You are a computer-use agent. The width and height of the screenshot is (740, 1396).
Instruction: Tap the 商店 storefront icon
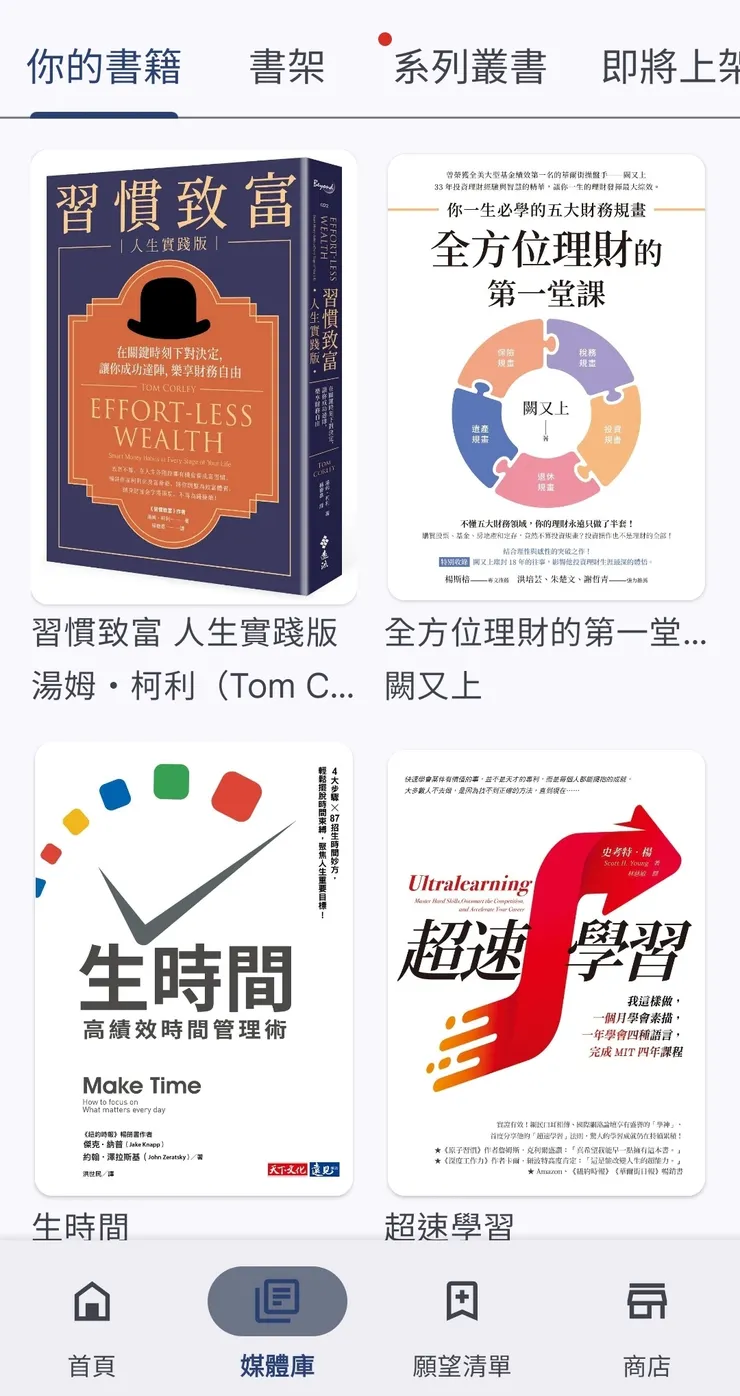[648, 1302]
